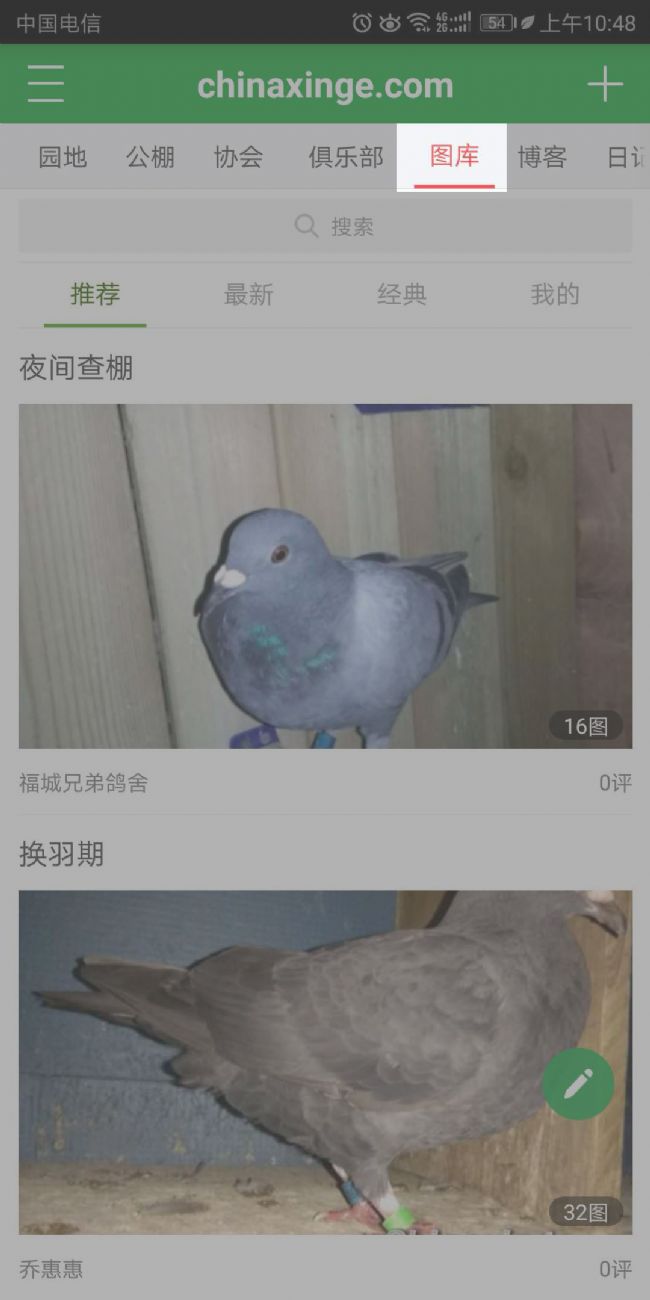This screenshot has height=1300, width=650.
Task: Select the 推荐 sub-tab
Action: pyautogui.click(x=95, y=294)
